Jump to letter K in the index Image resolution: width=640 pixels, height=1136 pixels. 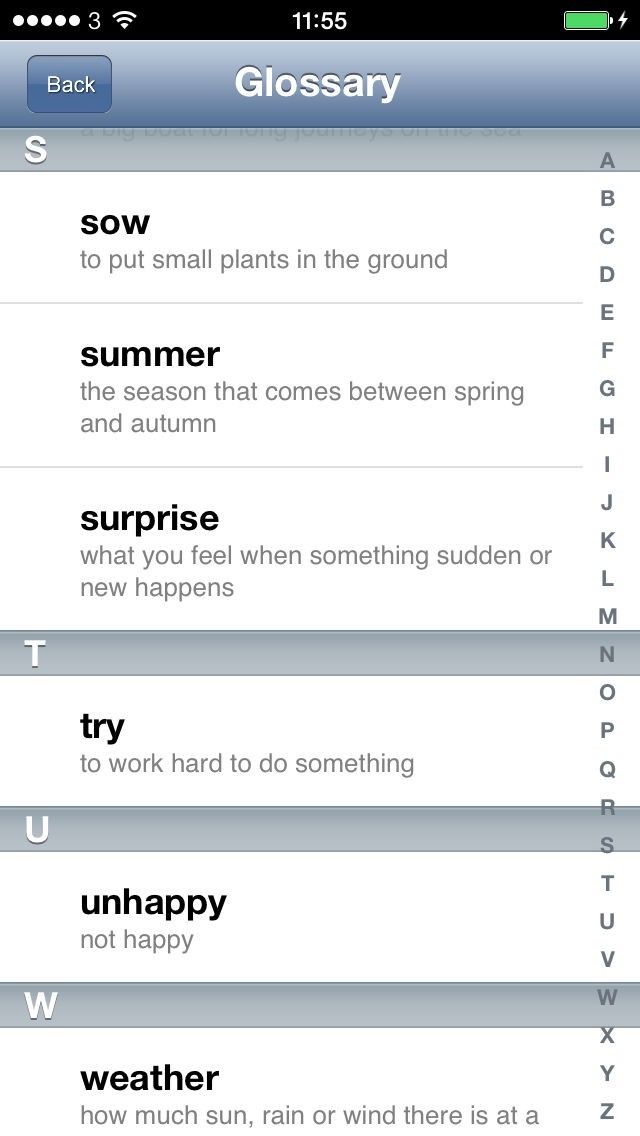click(607, 541)
